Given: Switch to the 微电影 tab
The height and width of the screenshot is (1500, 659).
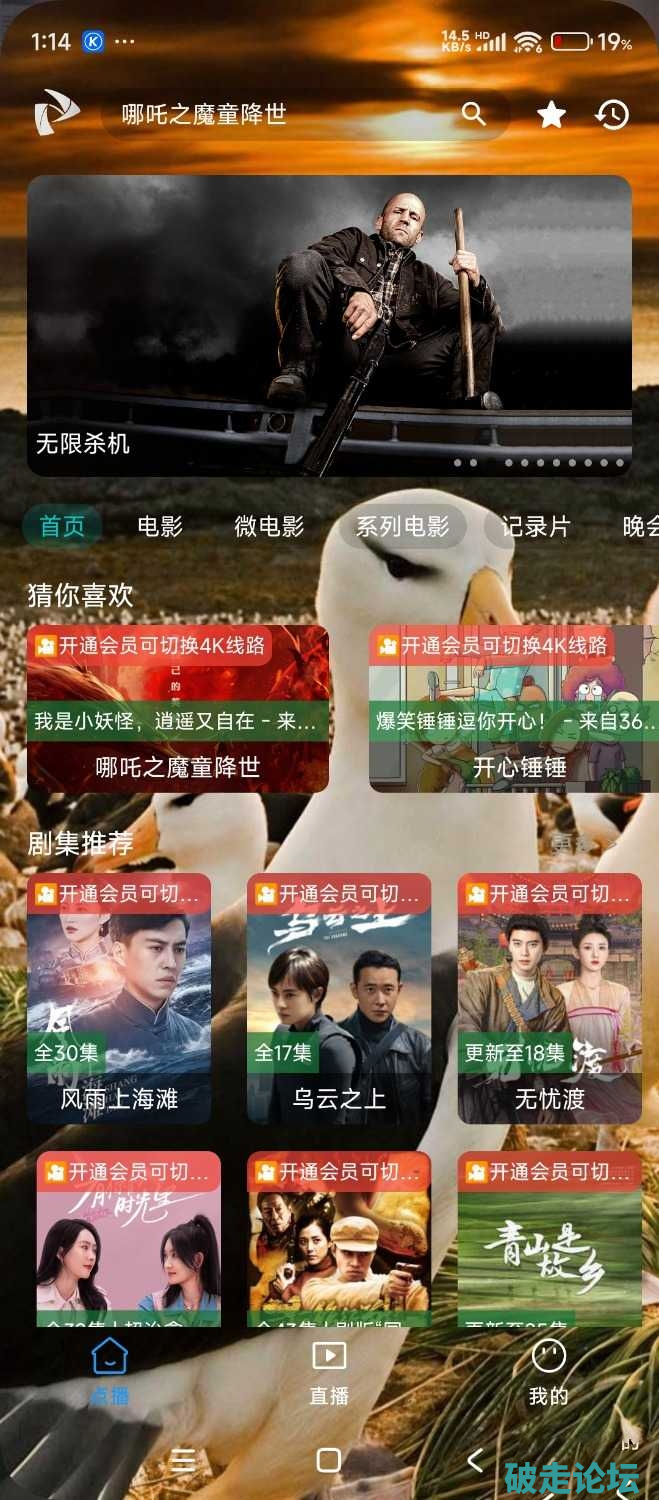Looking at the screenshot, I should [268, 526].
